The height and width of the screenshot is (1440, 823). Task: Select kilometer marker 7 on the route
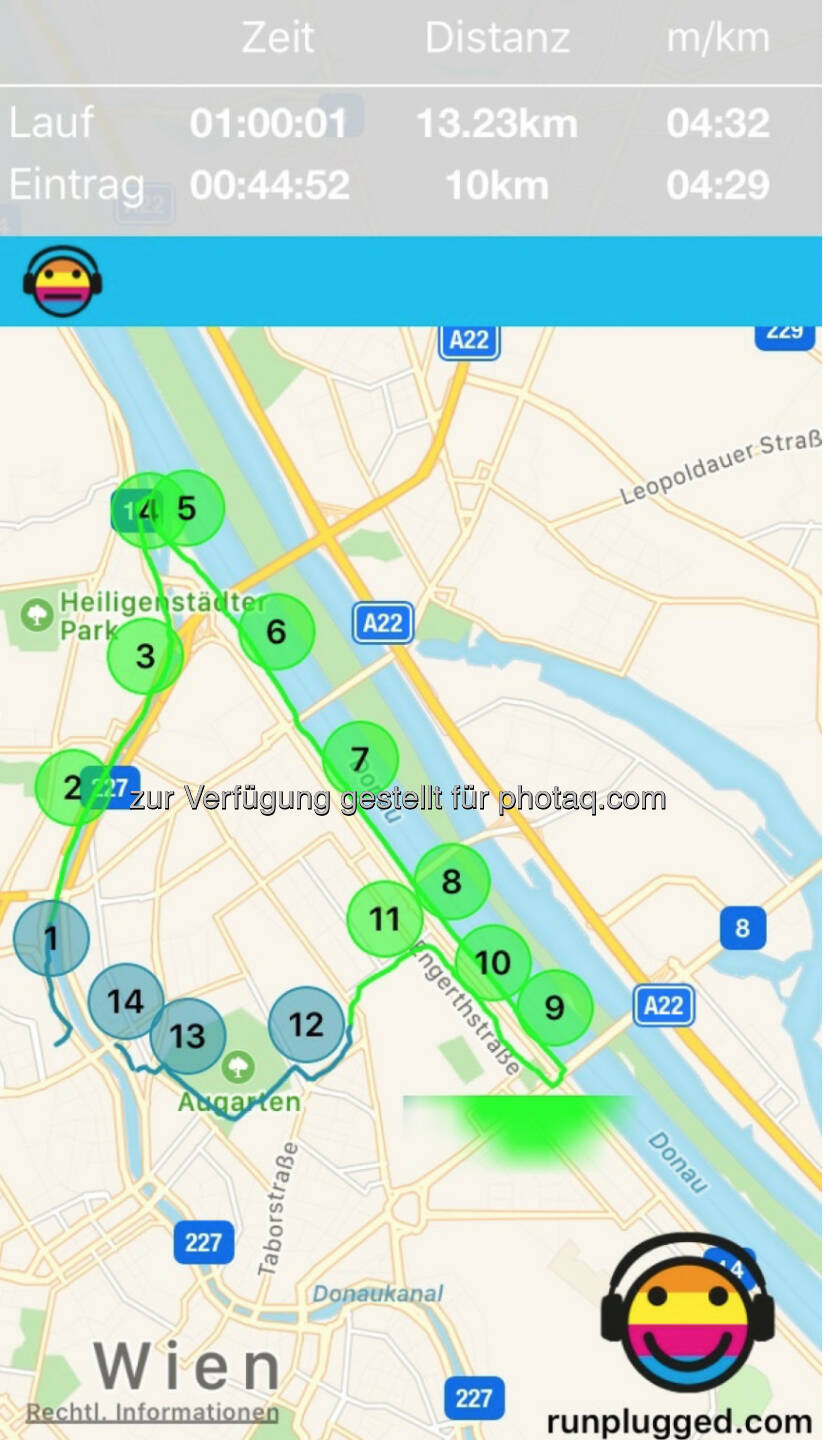tap(360, 759)
